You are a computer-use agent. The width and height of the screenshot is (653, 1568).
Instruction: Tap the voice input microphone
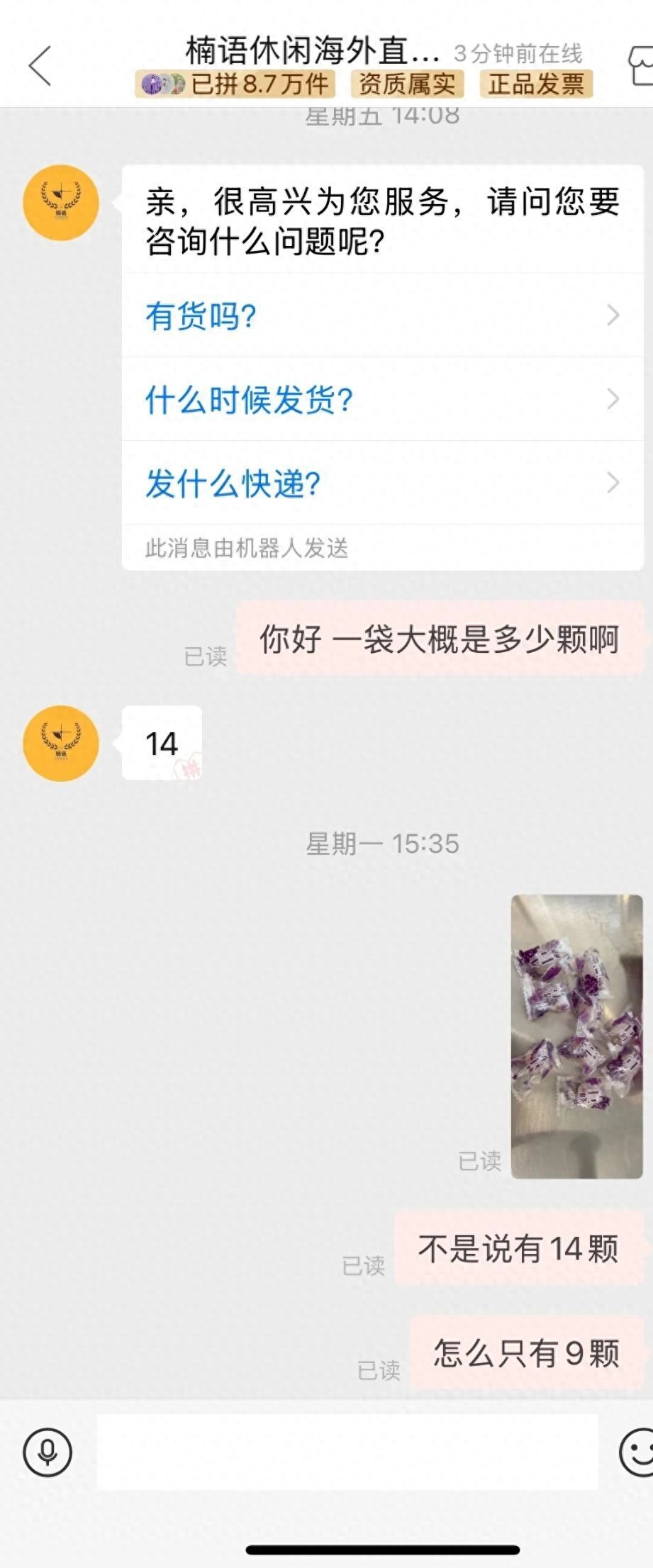pos(48,1452)
